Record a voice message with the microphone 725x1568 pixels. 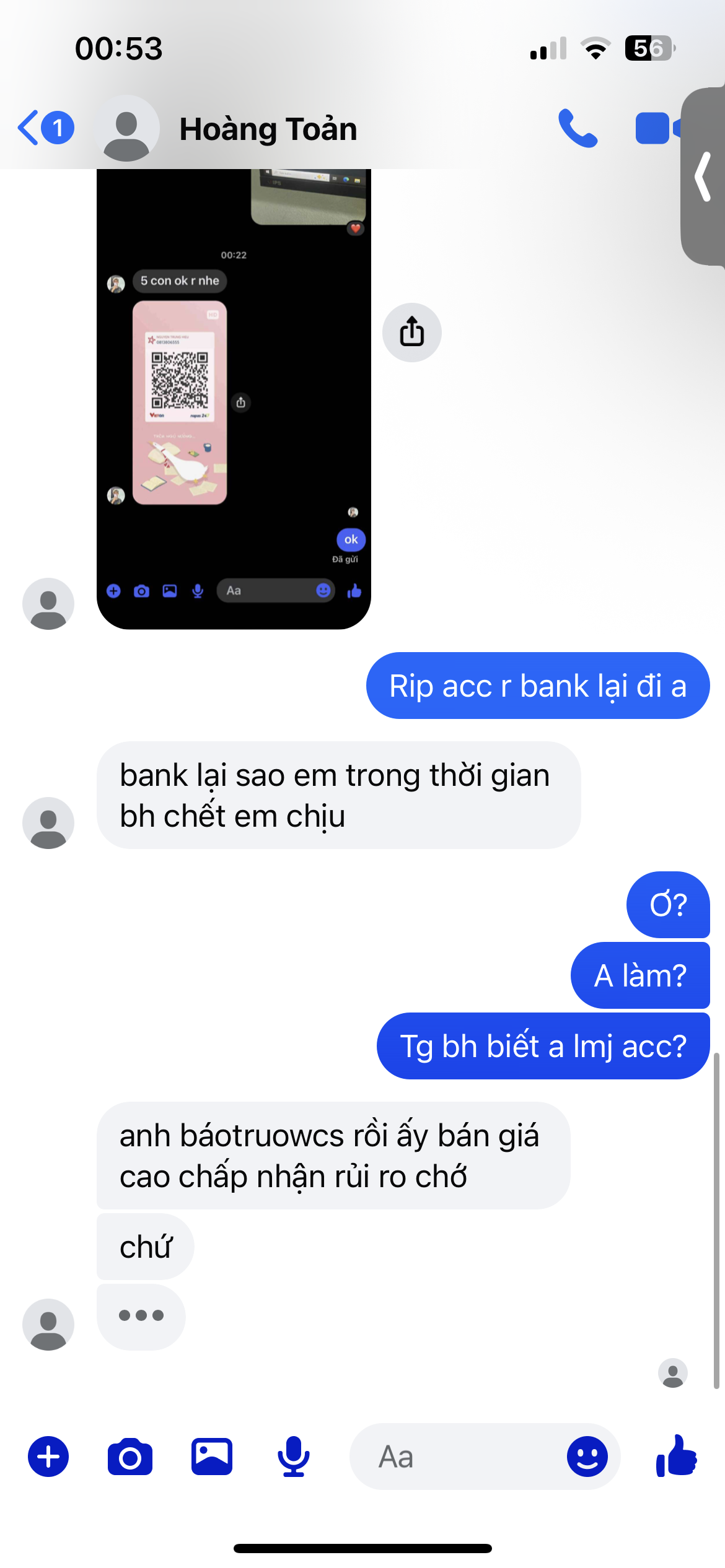pos(293,1457)
